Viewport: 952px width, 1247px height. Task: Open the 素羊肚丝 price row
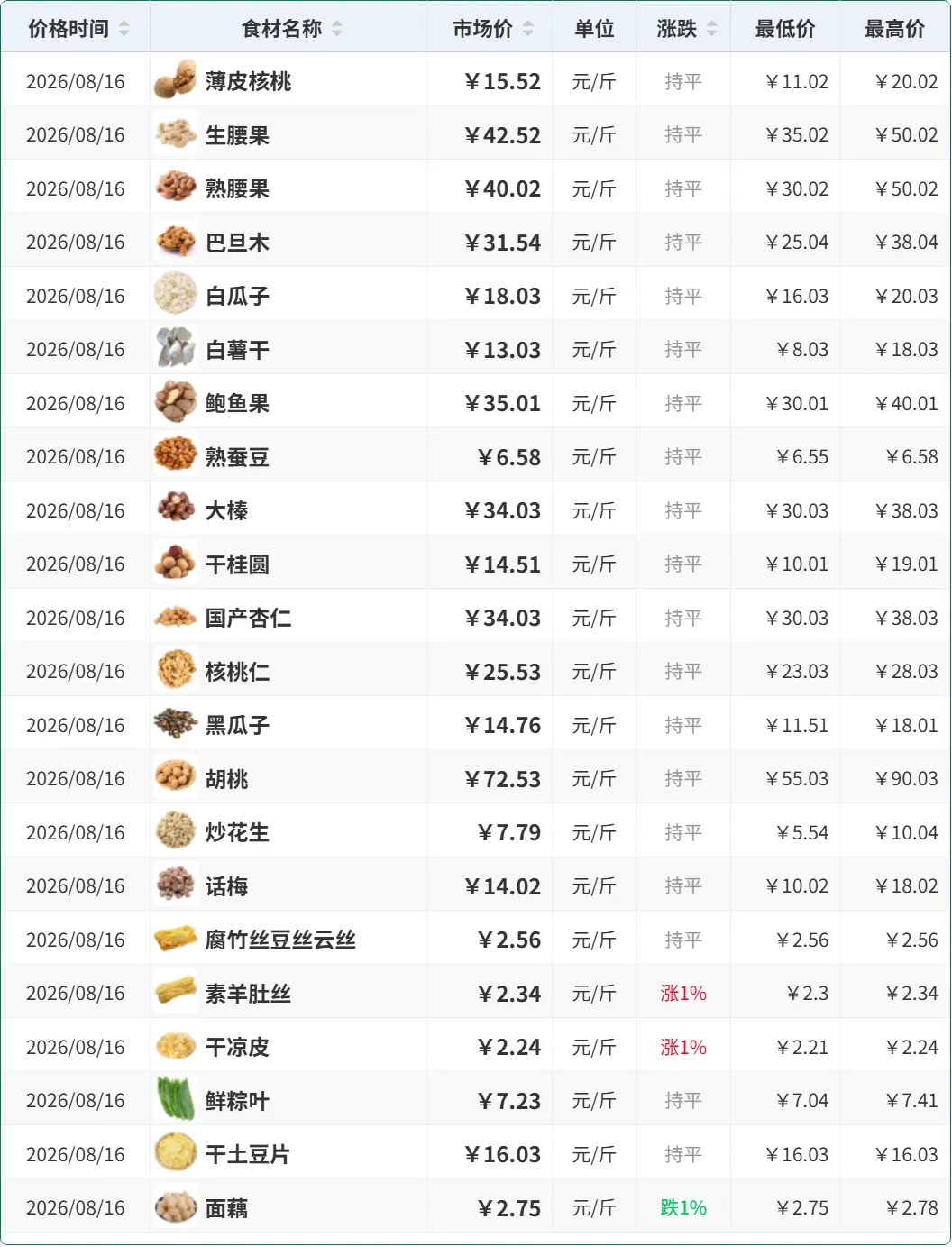pos(475,993)
